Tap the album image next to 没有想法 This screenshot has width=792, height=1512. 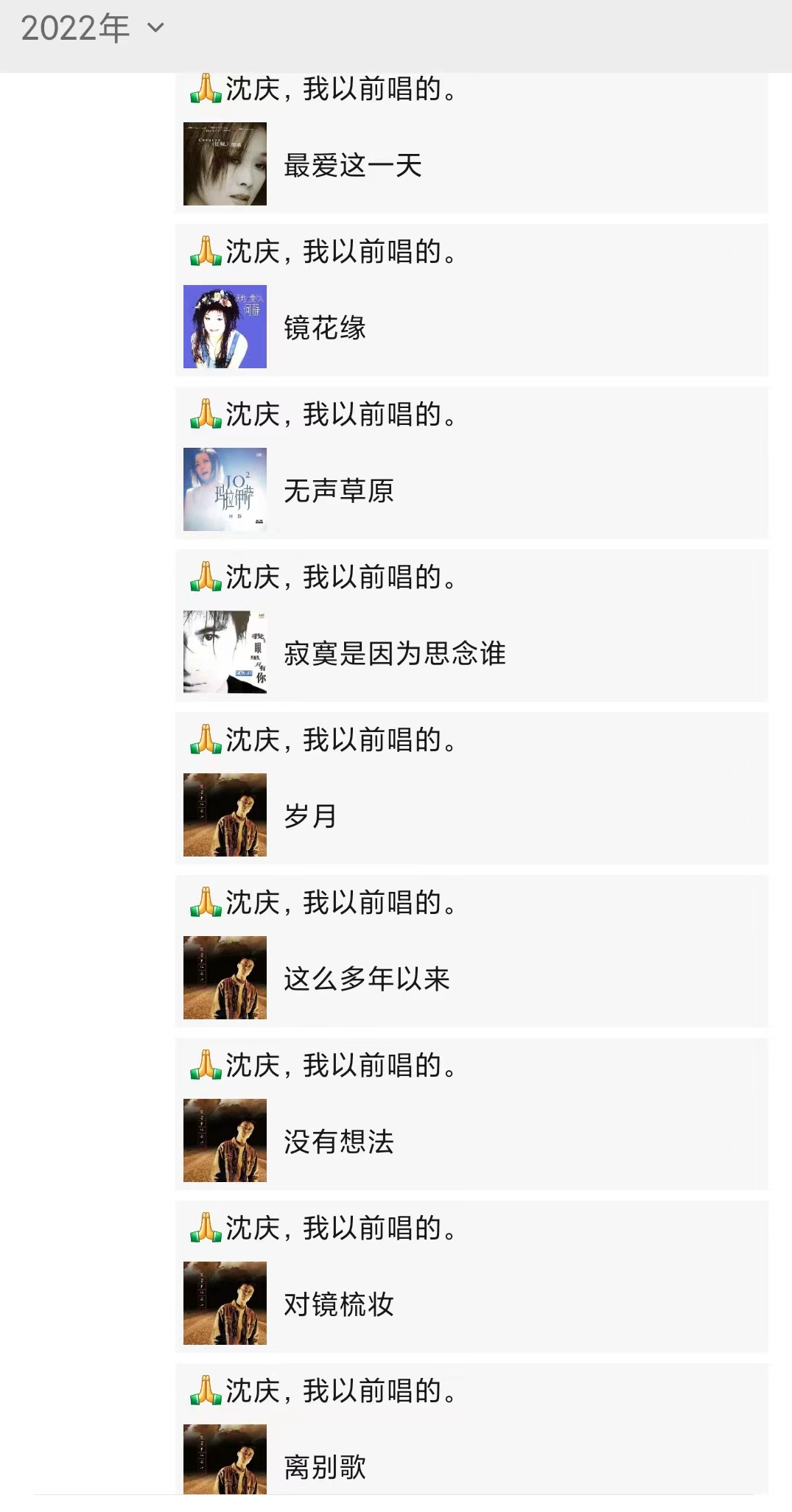coord(225,1142)
